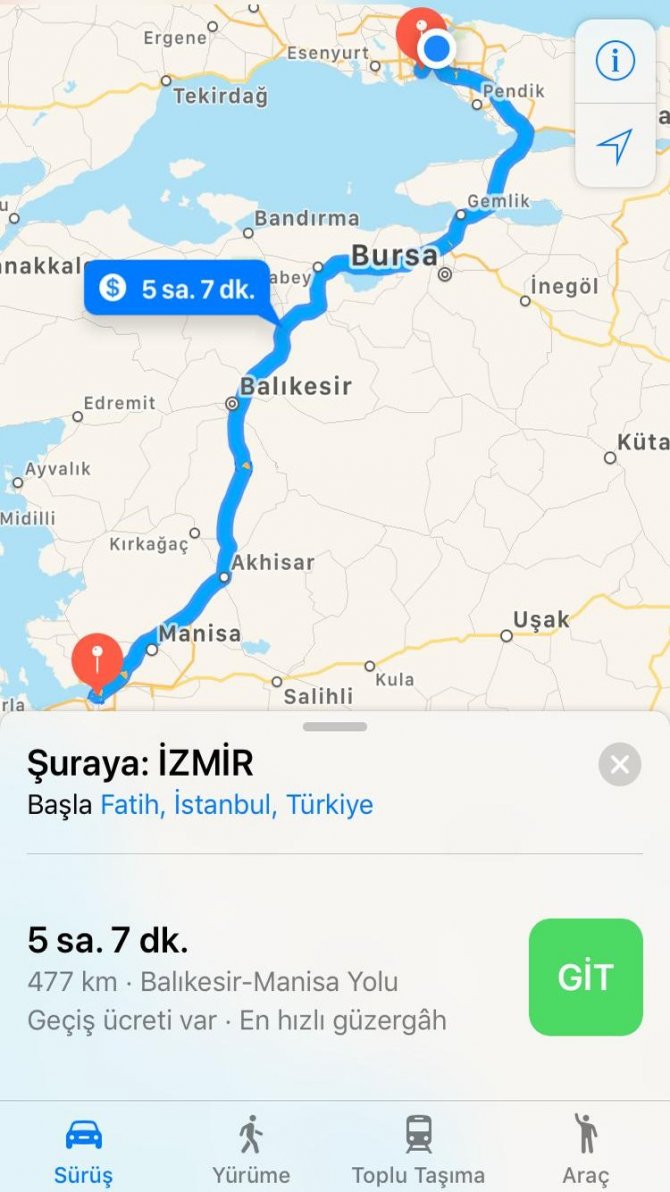Change starting point Fatih, İstanbul, Türkiye

tap(237, 804)
